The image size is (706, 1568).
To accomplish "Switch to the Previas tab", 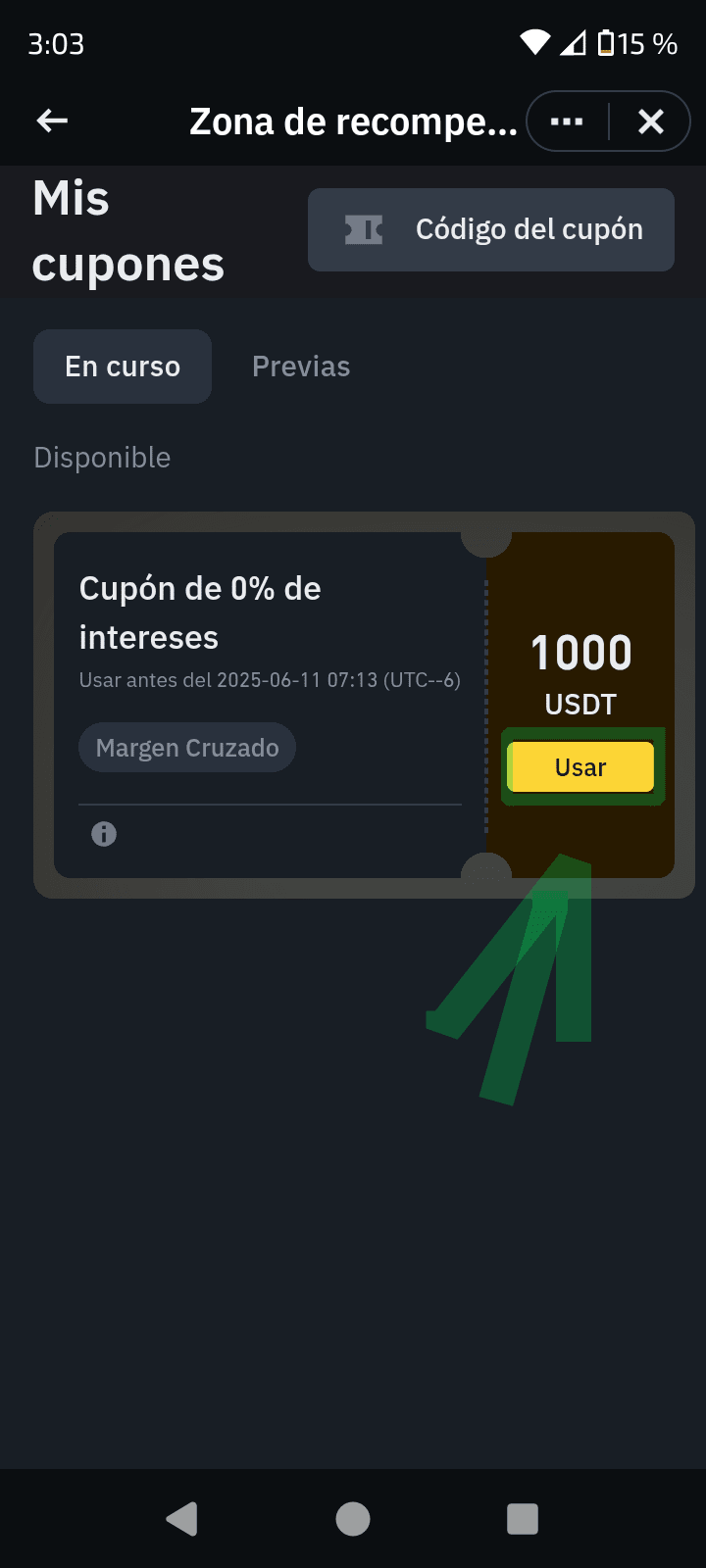I will (301, 367).
